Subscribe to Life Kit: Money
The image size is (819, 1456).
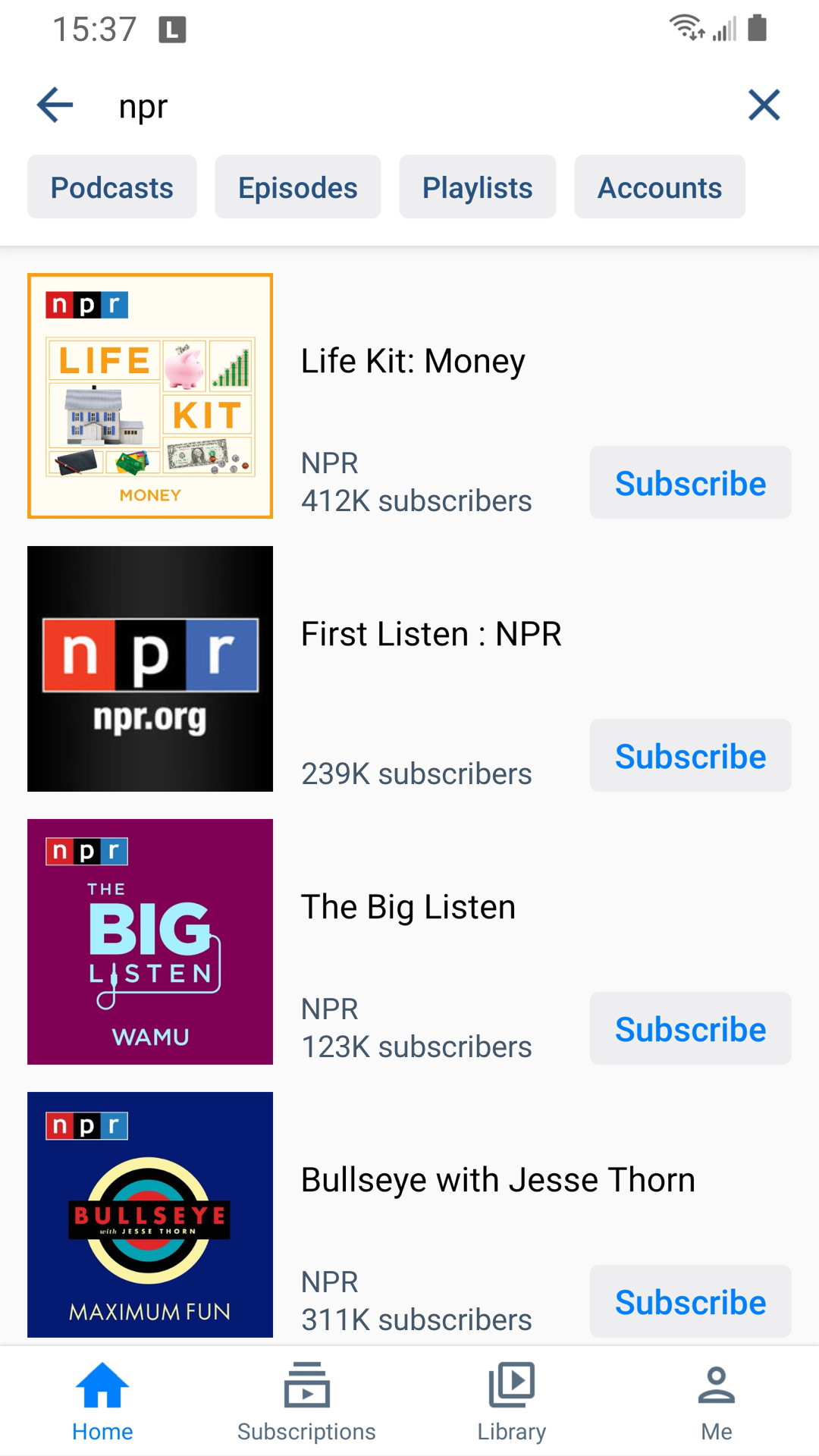pos(691,483)
